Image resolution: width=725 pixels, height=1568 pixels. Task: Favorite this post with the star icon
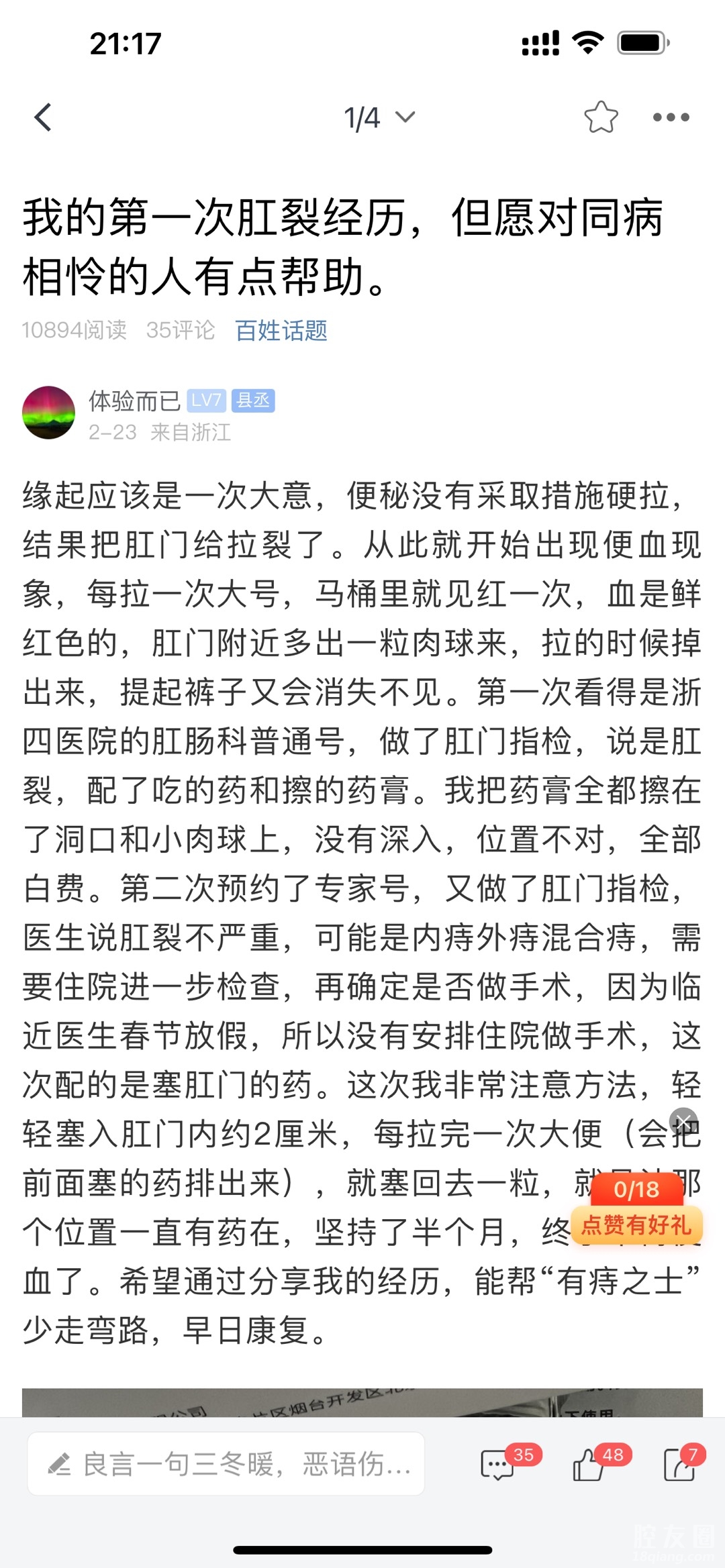click(600, 117)
